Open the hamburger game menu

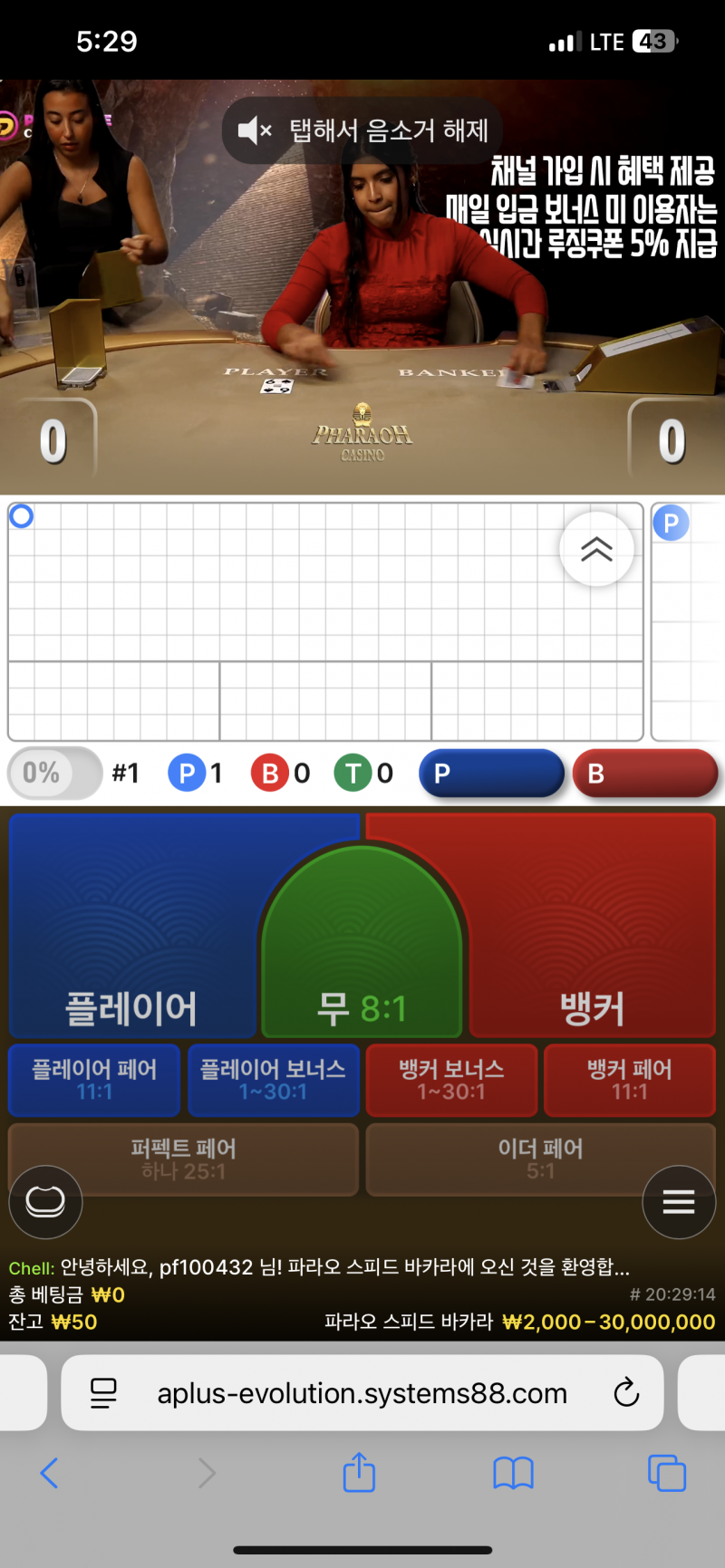point(679,1202)
